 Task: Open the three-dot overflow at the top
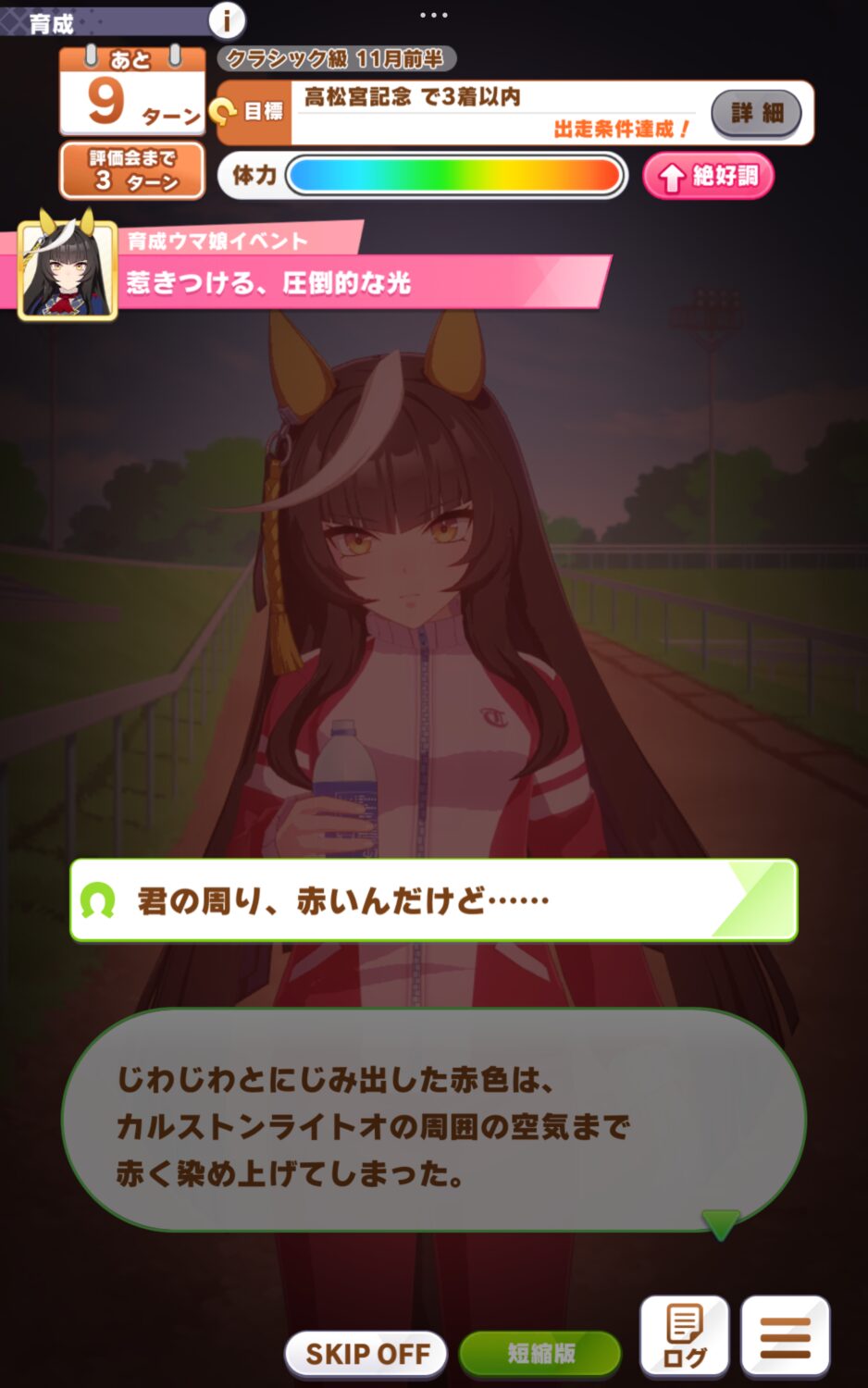pyautogui.click(x=433, y=15)
